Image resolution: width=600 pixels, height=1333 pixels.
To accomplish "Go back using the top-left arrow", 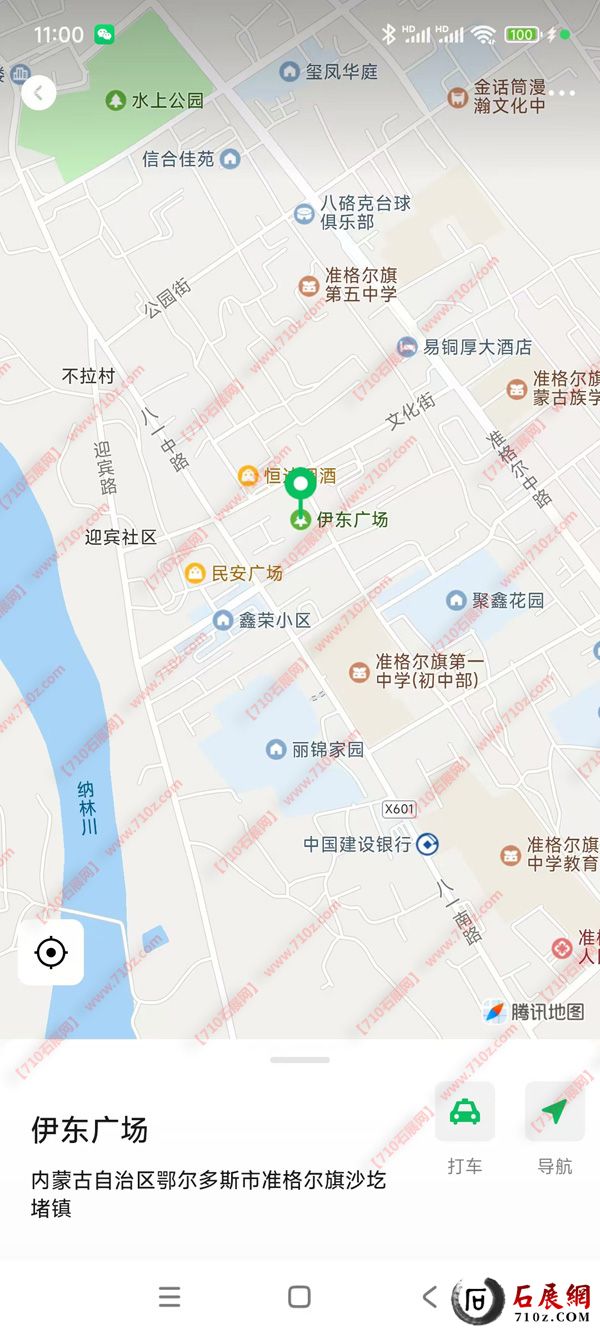I will [38, 94].
